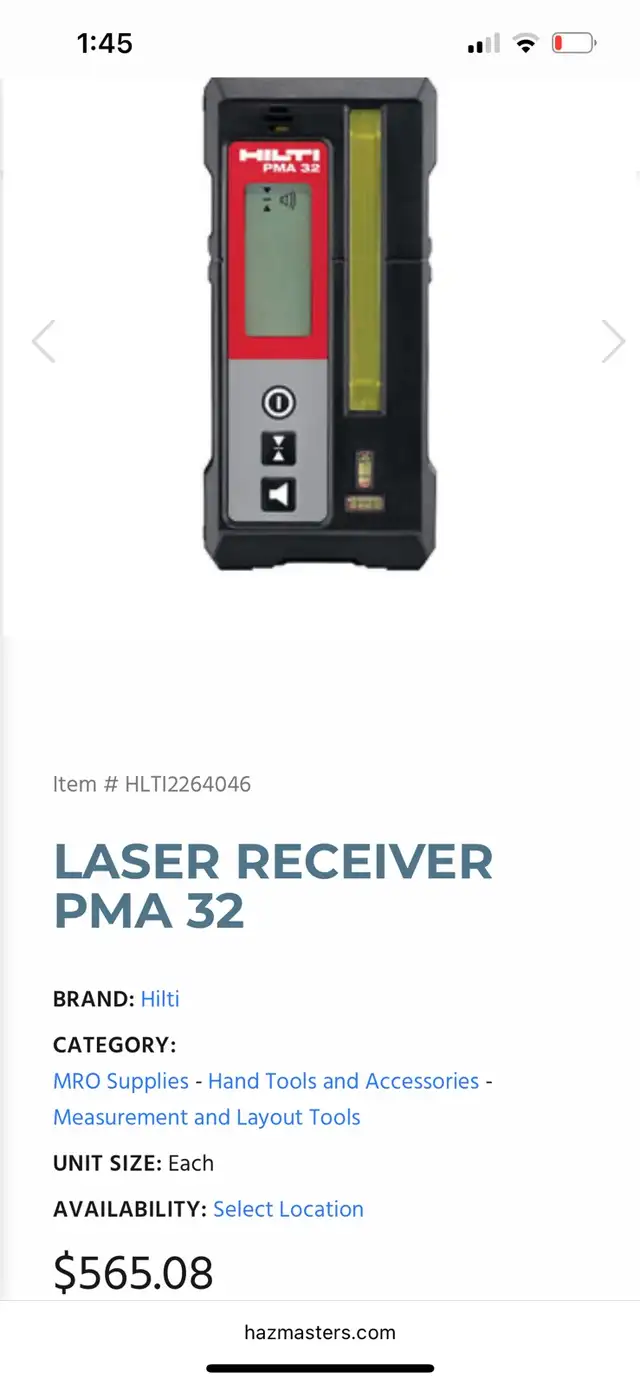Open Hand Tools and Accessories category
Screen dimensions: 640x1386
[x=343, y=1081]
